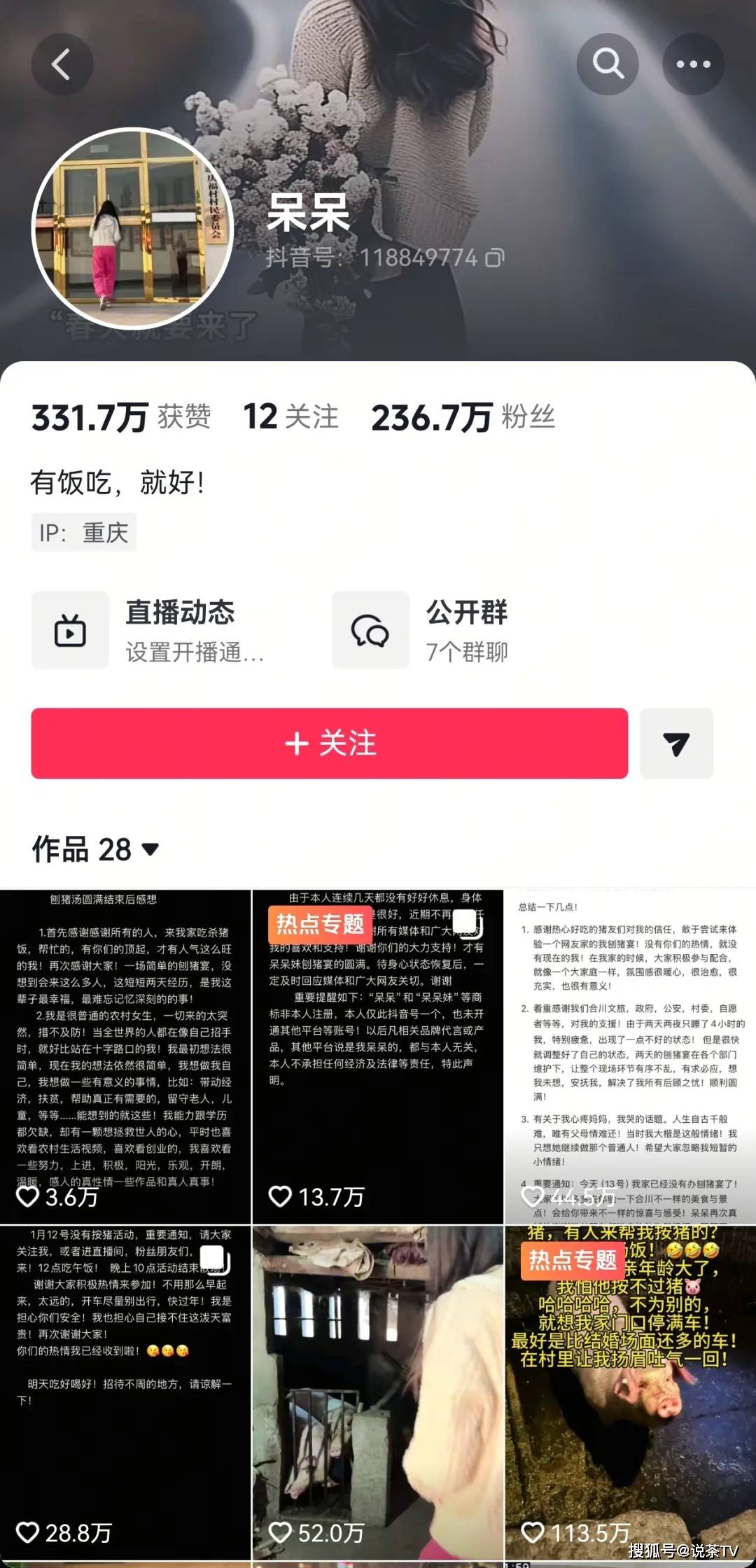Viewport: 756px width, 1568px height.
Task: Play the pig pen video with 52.0万 likes
Action: [377, 1392]
